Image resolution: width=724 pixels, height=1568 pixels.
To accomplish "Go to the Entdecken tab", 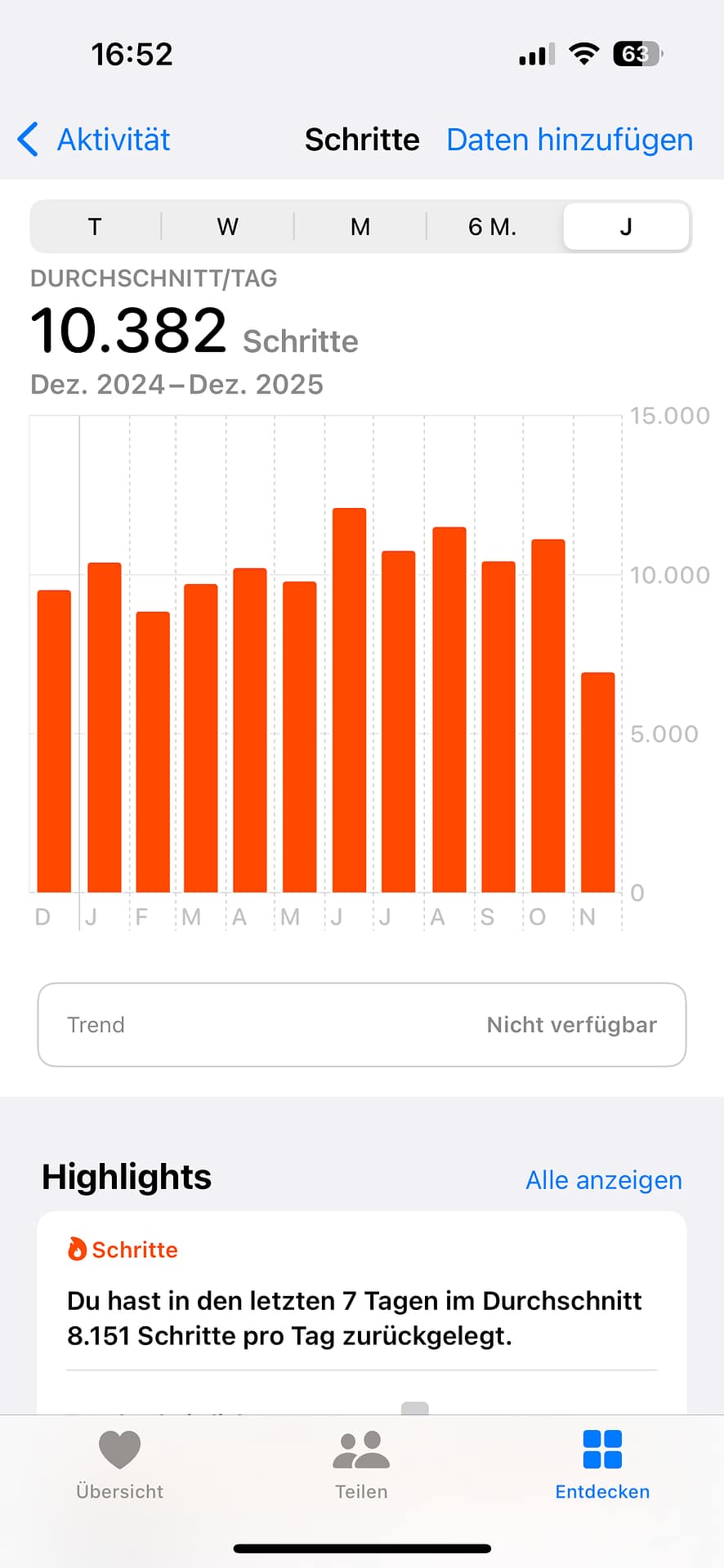I will tap(602, 1465).
